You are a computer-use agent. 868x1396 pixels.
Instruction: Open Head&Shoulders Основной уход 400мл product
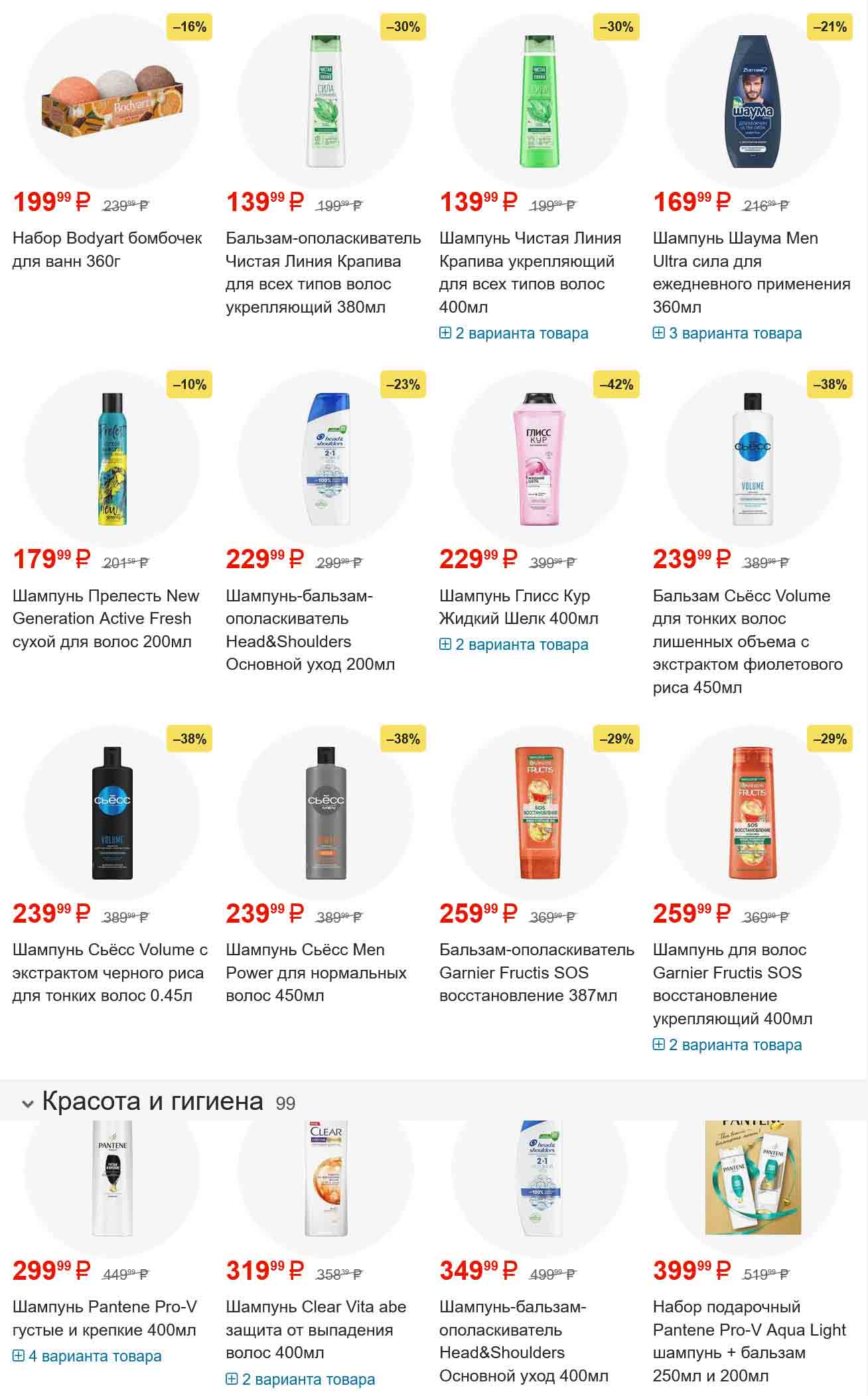pyautogui.click(x=524, y=1341)
